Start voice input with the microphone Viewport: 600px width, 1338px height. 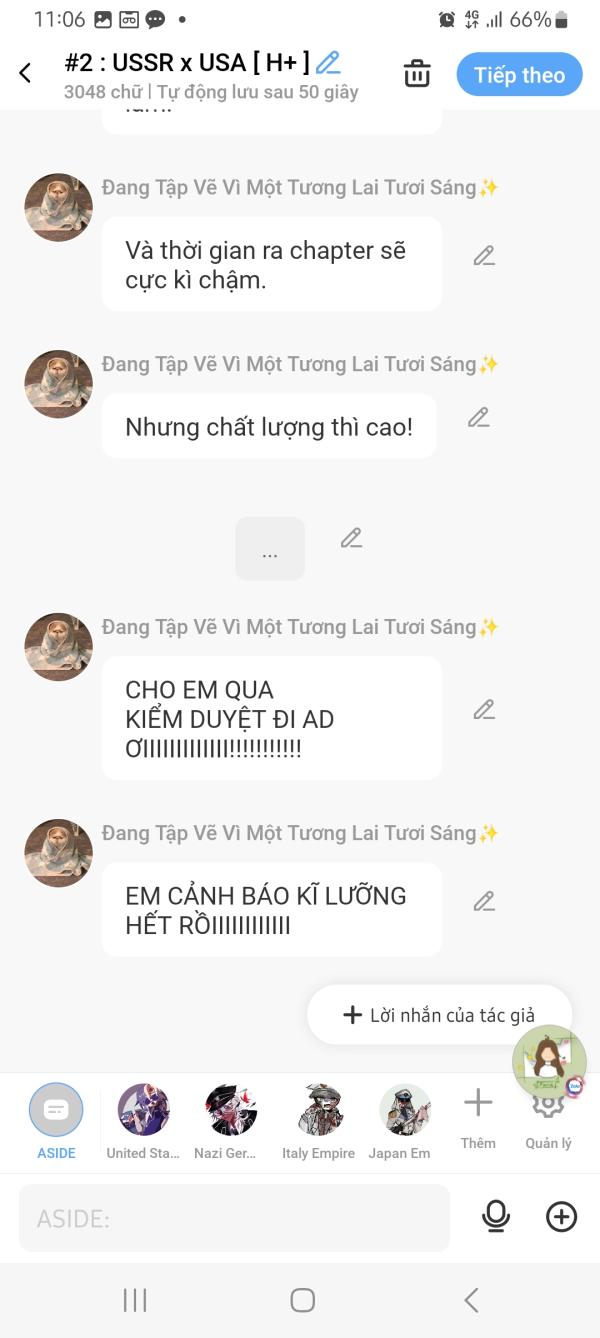[495, 1216]
